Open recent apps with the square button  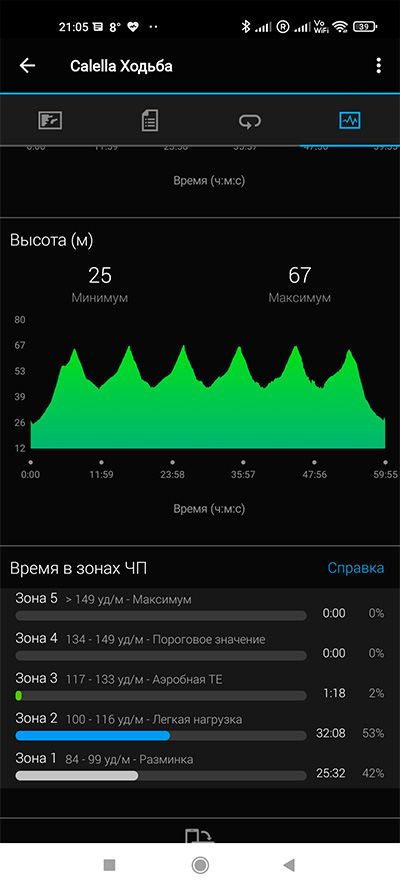(109, 865)
